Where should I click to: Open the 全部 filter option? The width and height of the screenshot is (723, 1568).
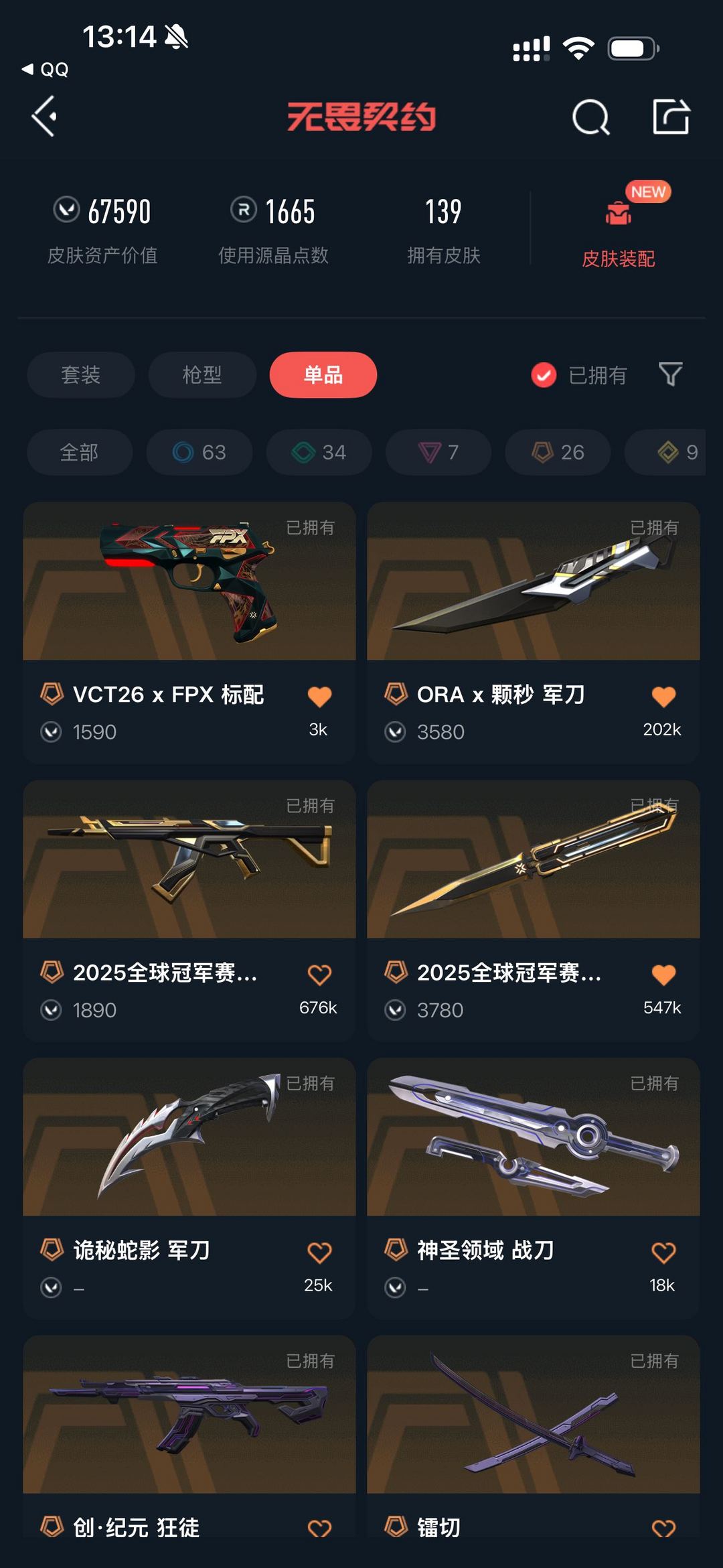coord(80,452)
